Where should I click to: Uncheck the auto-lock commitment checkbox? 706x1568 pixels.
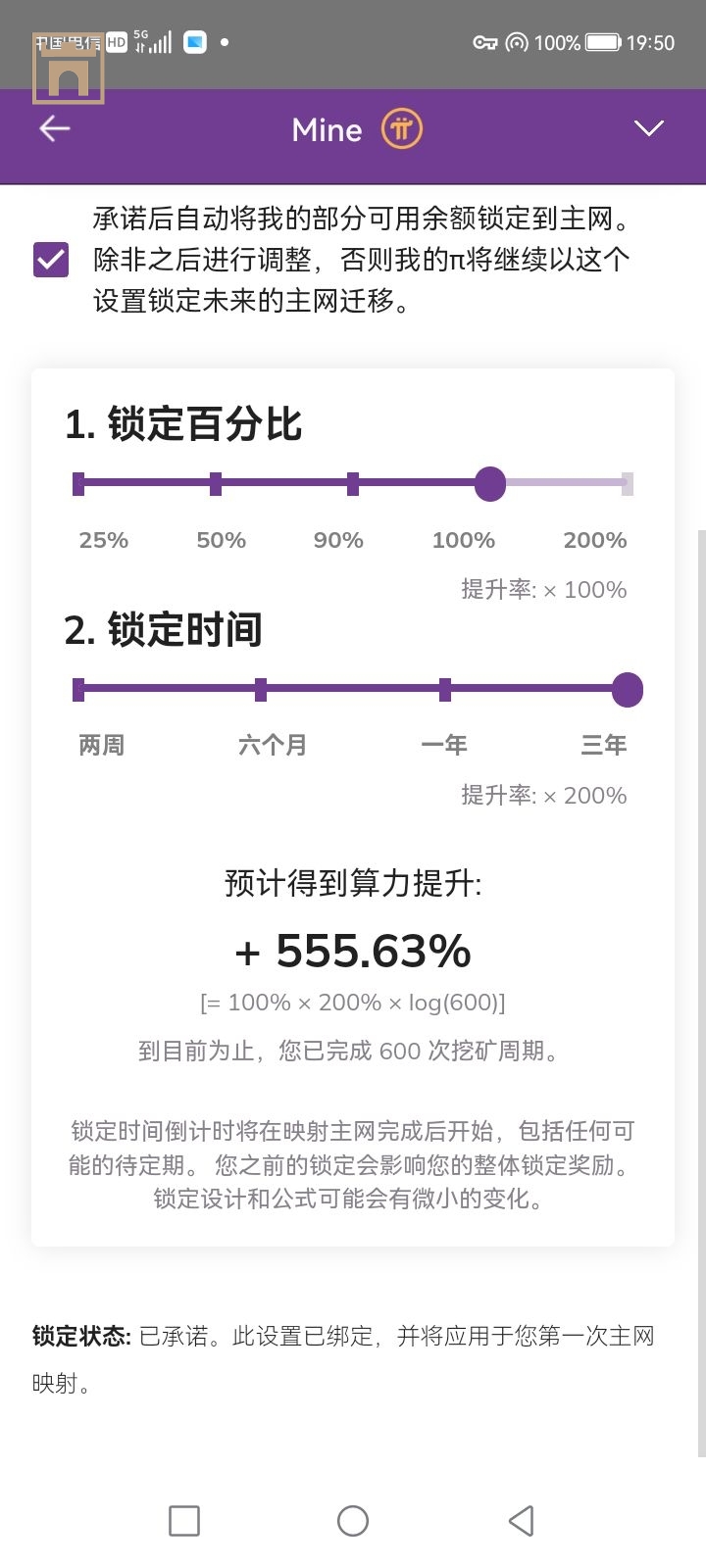pyautogui.click(x=51, y=260)
